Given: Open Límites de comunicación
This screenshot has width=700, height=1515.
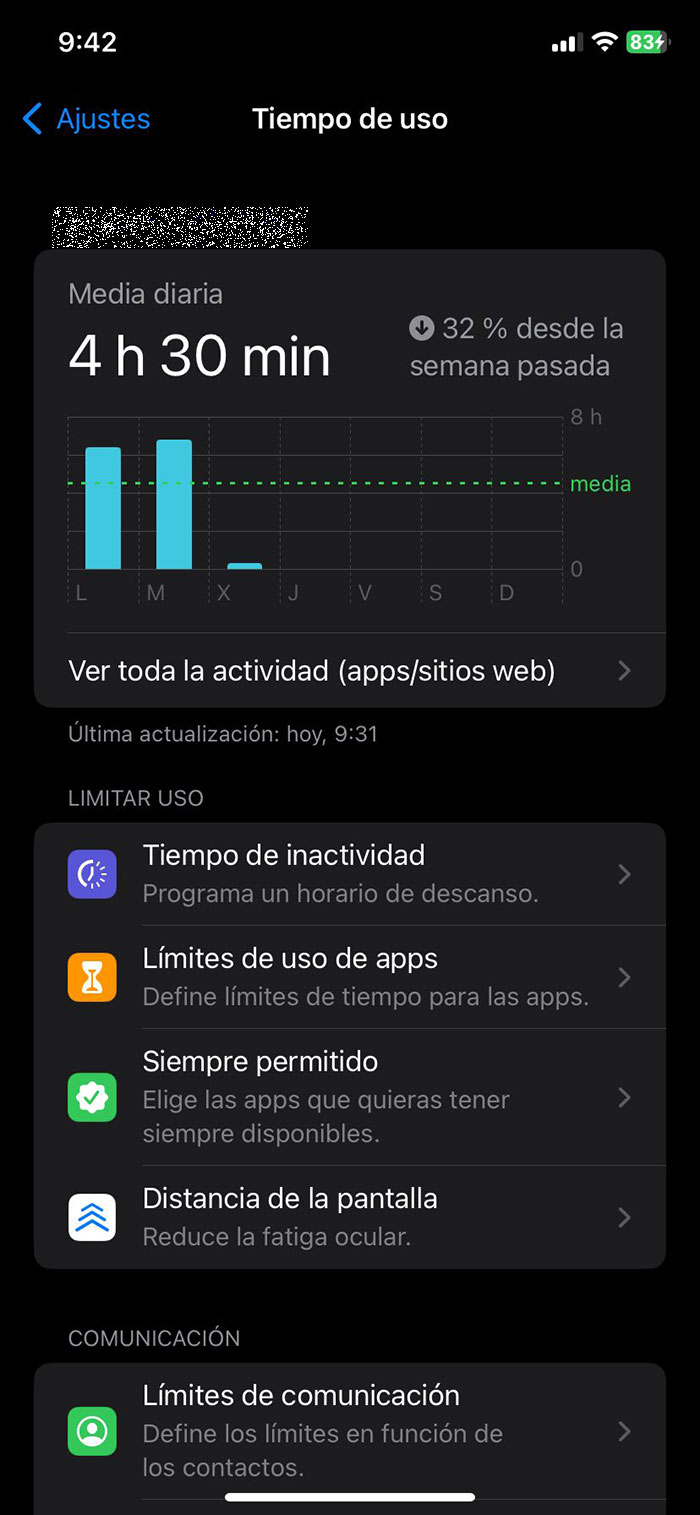Looking at the screenshot, I should [349, 1431].
